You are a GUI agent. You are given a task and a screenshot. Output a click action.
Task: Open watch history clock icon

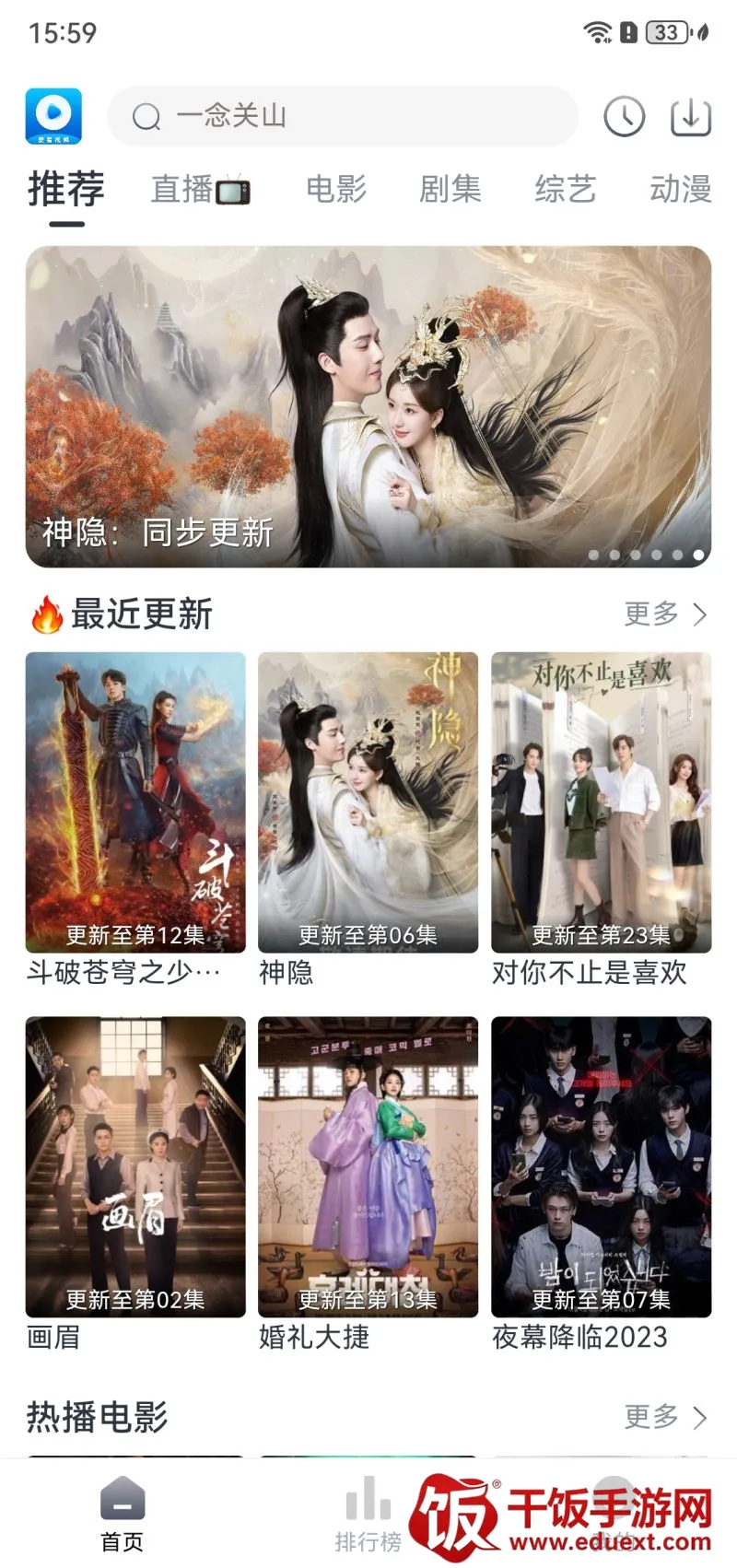click(624, 117)
